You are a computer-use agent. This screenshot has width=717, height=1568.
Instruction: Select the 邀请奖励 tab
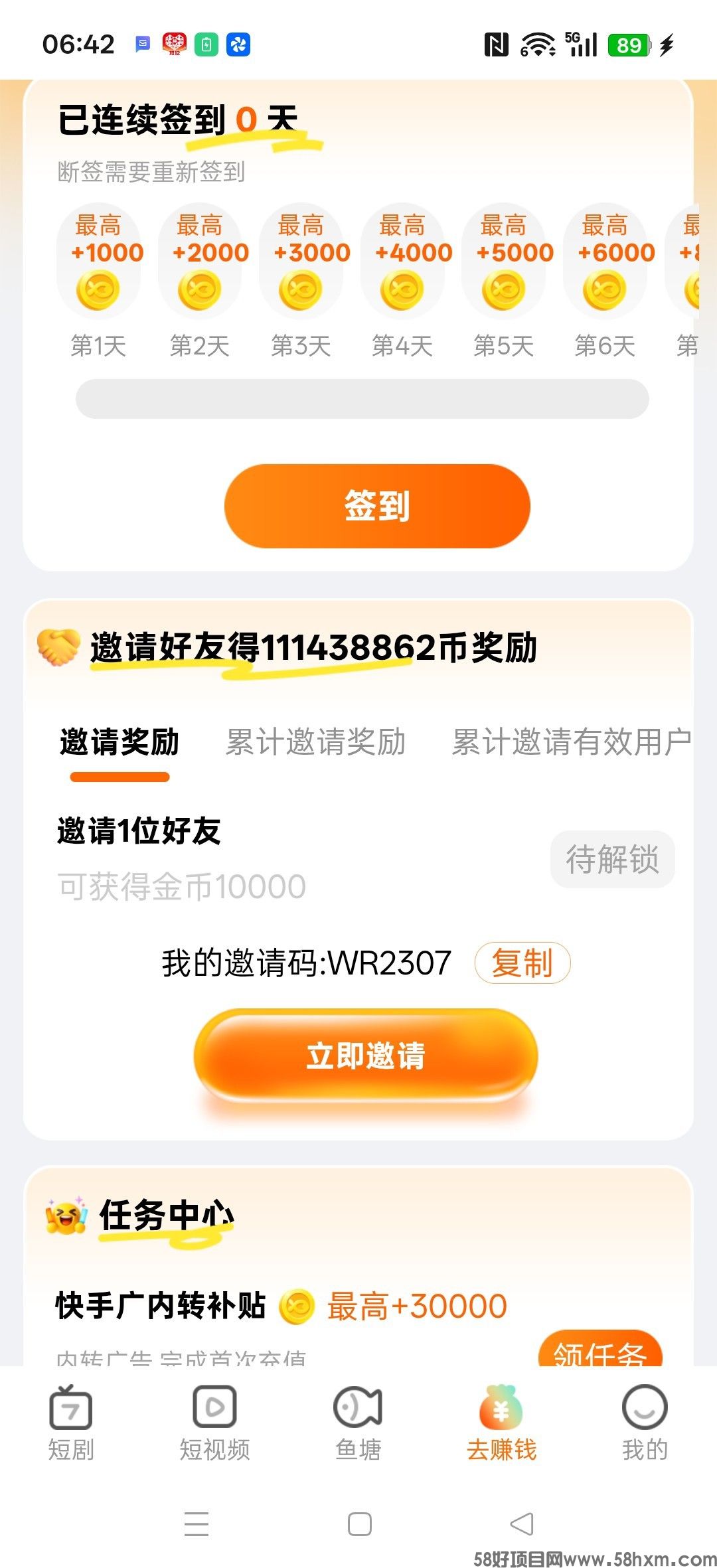pos(119,744)
